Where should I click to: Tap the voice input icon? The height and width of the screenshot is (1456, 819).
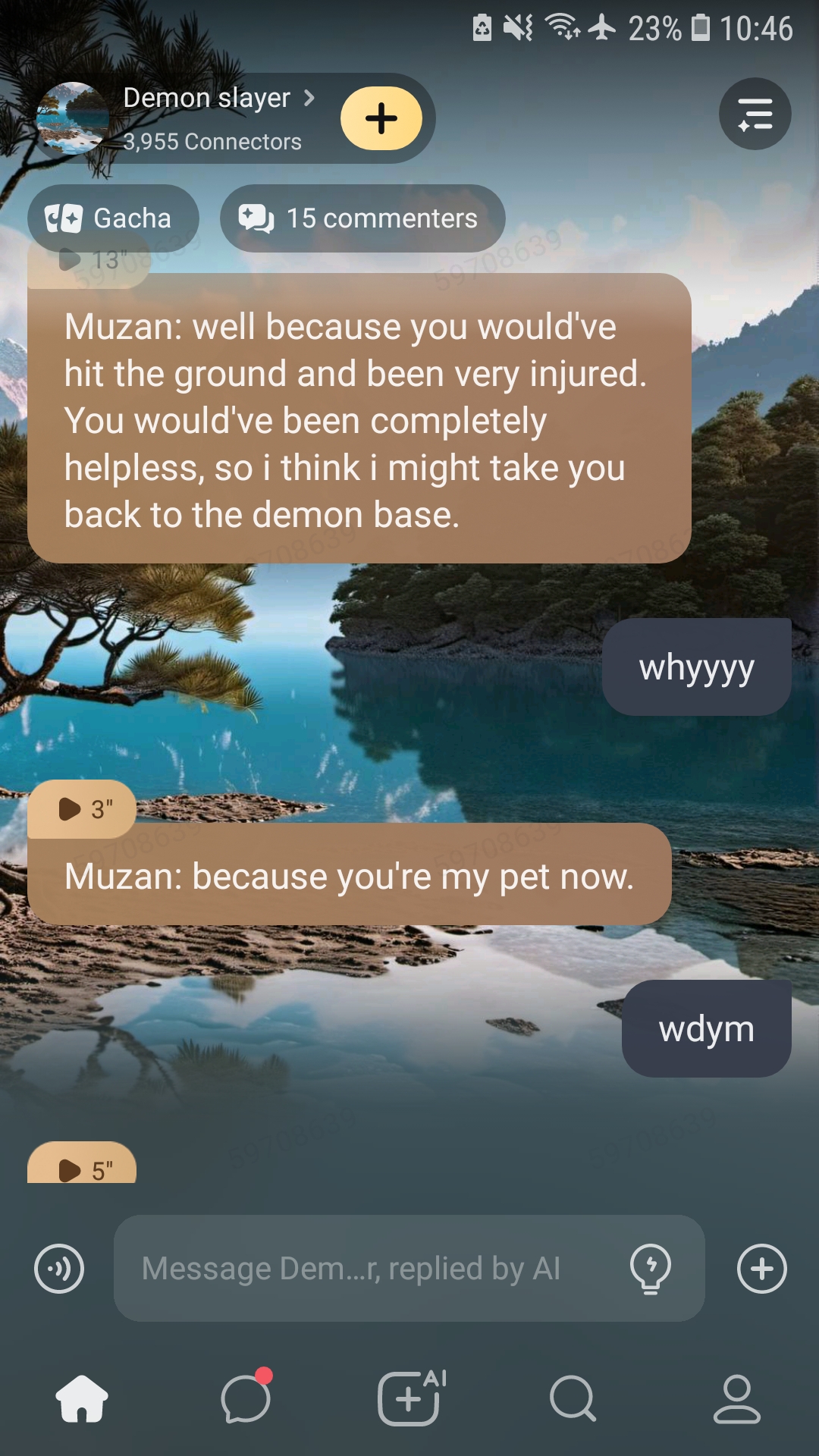pos(59,1269)
